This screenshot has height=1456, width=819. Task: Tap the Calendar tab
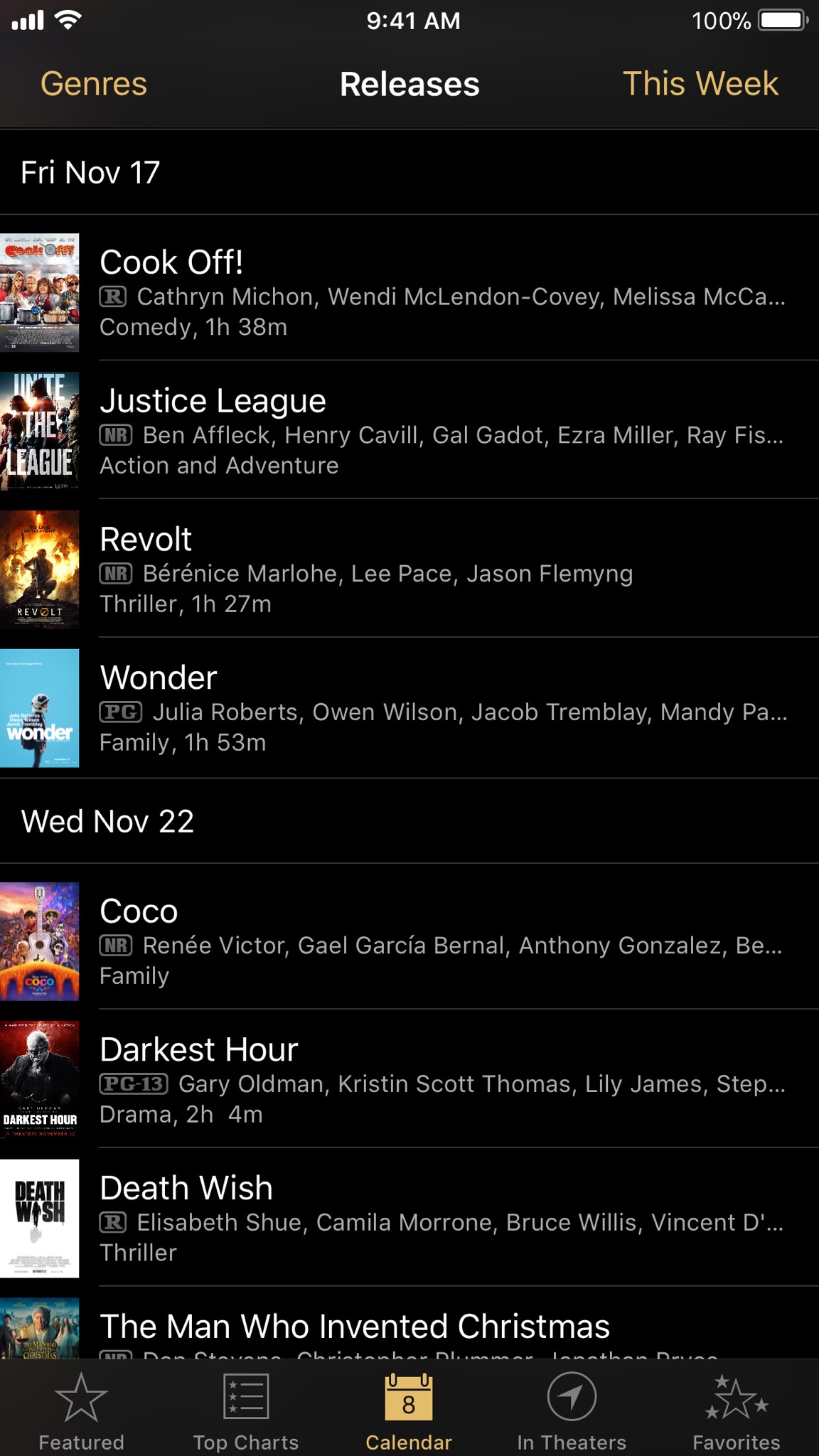point(409,1410)
